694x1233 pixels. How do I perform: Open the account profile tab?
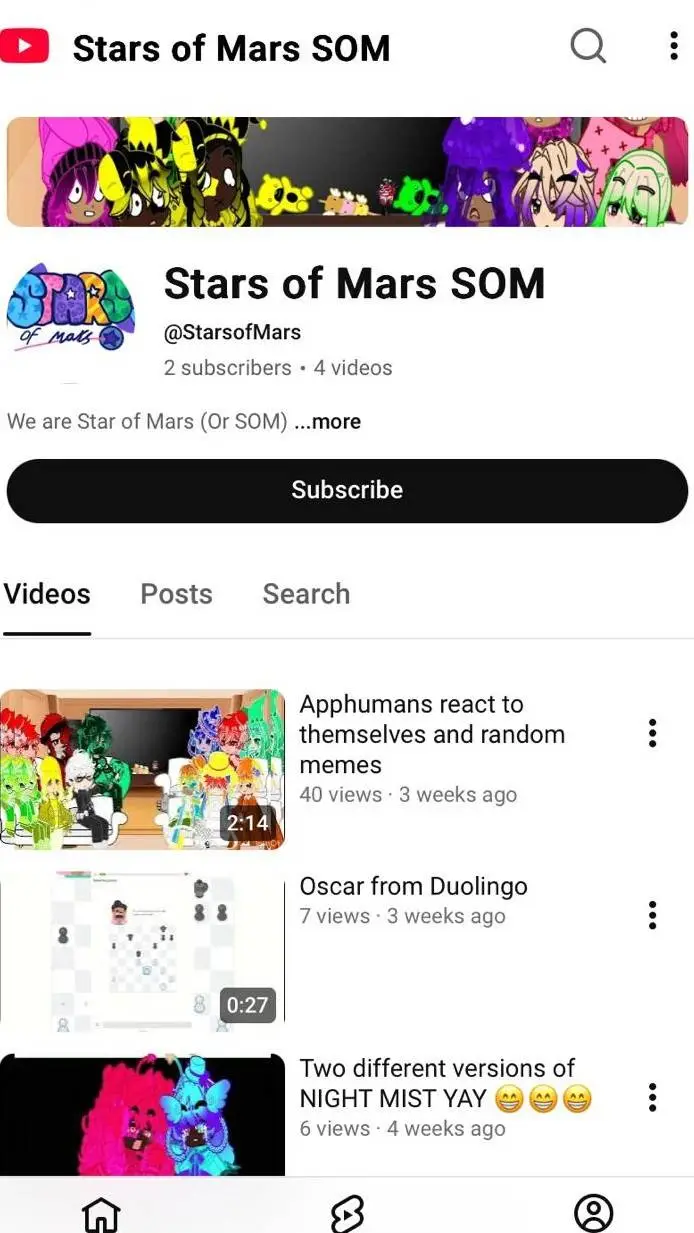point(593,1213)
